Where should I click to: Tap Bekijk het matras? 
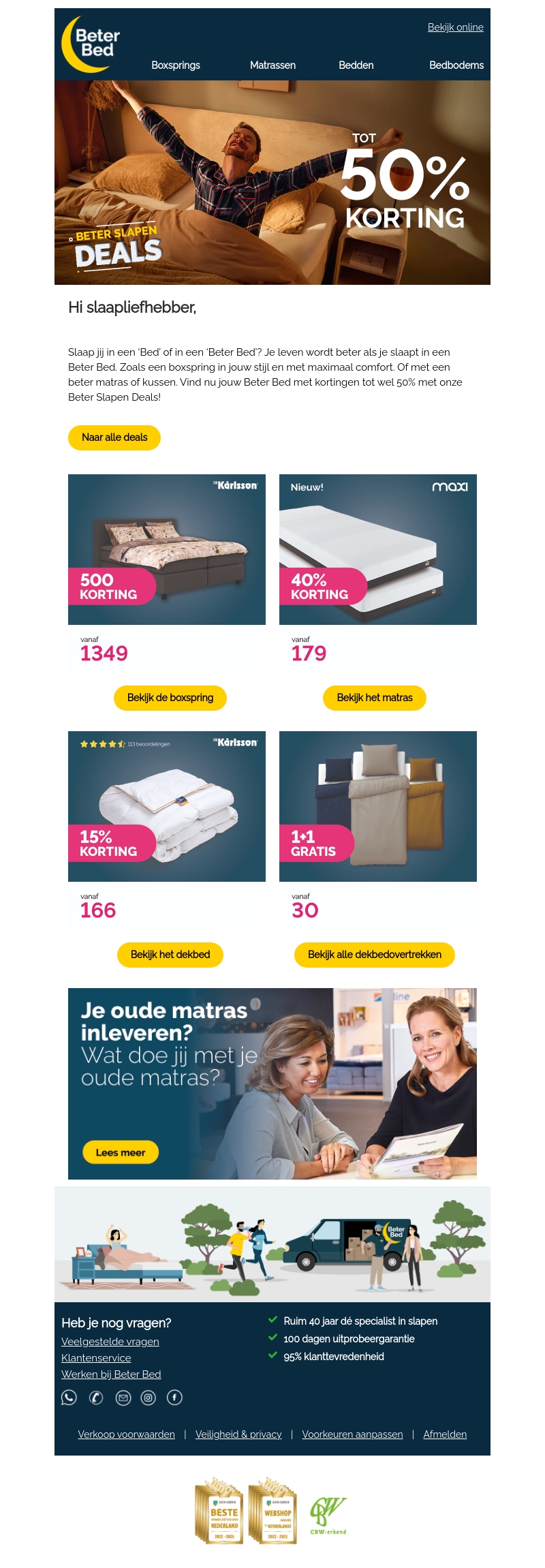pos(375,698)
